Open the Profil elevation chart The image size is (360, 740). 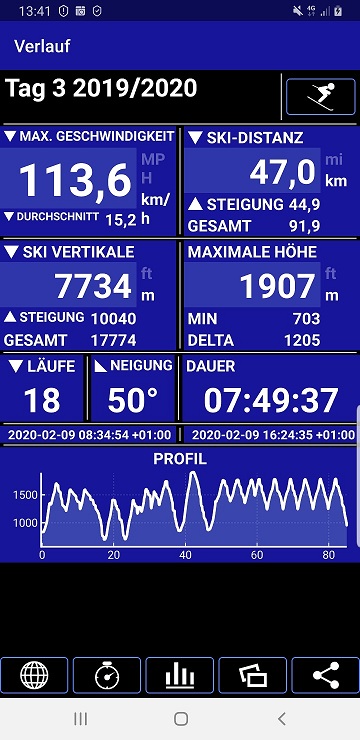(x=180, y=504)
